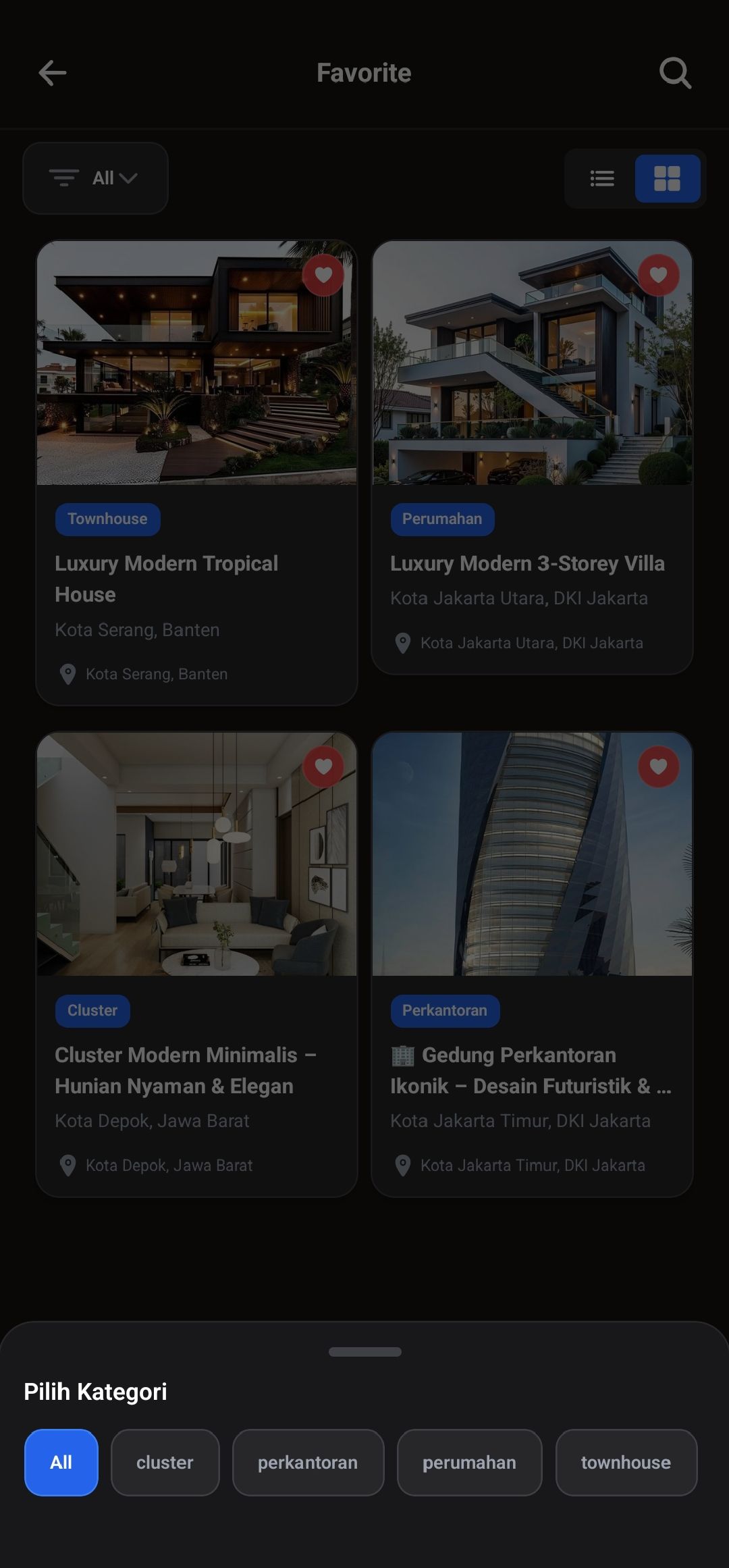The height and width of the screenshot is (1568, 729).
Task: Choose the perkantoran category chip
Action: [x=308, y=1462]
